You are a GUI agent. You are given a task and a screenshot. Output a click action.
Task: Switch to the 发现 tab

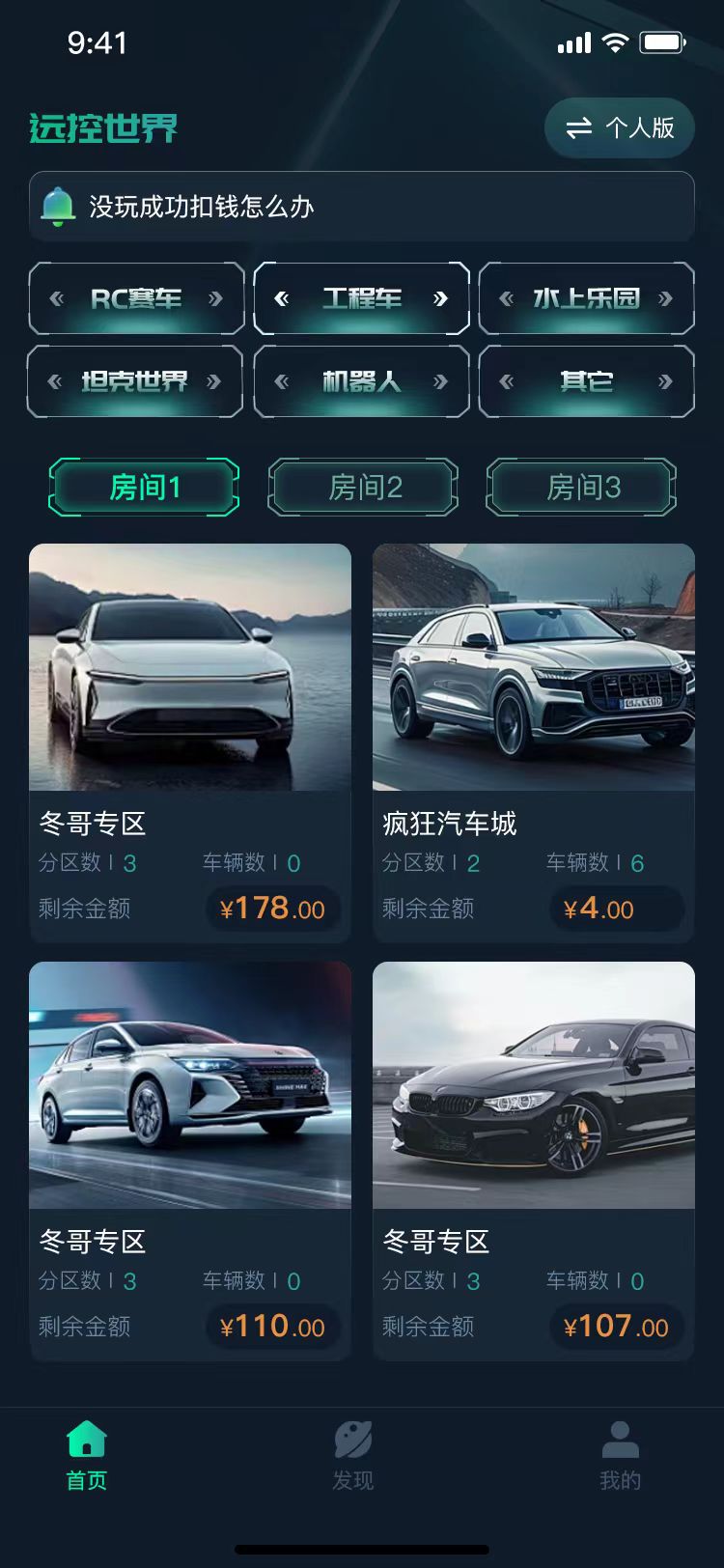pyautogui.click(x=352, y=1456)
